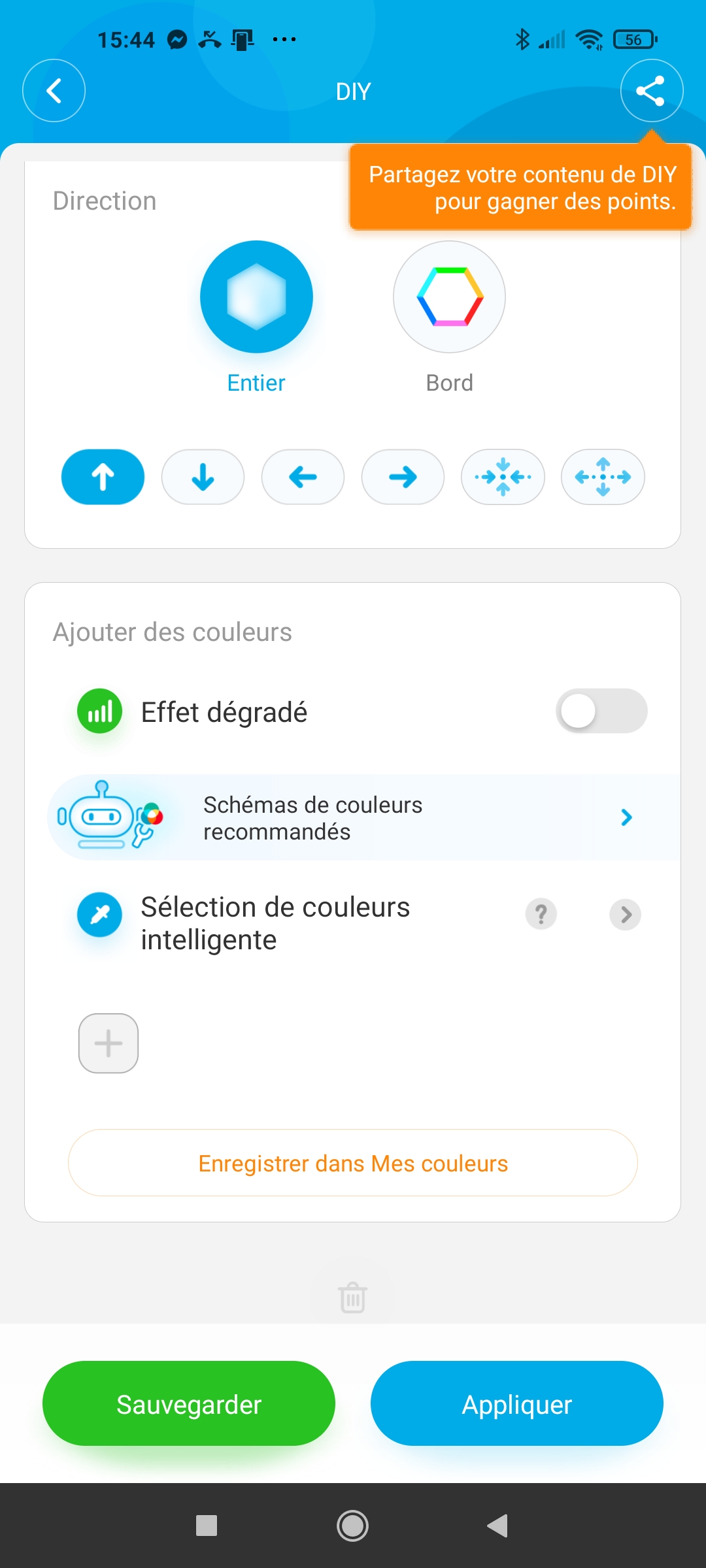Select the inward converging direction
The height and width of the screenshot is (1568, 706).
503,477
